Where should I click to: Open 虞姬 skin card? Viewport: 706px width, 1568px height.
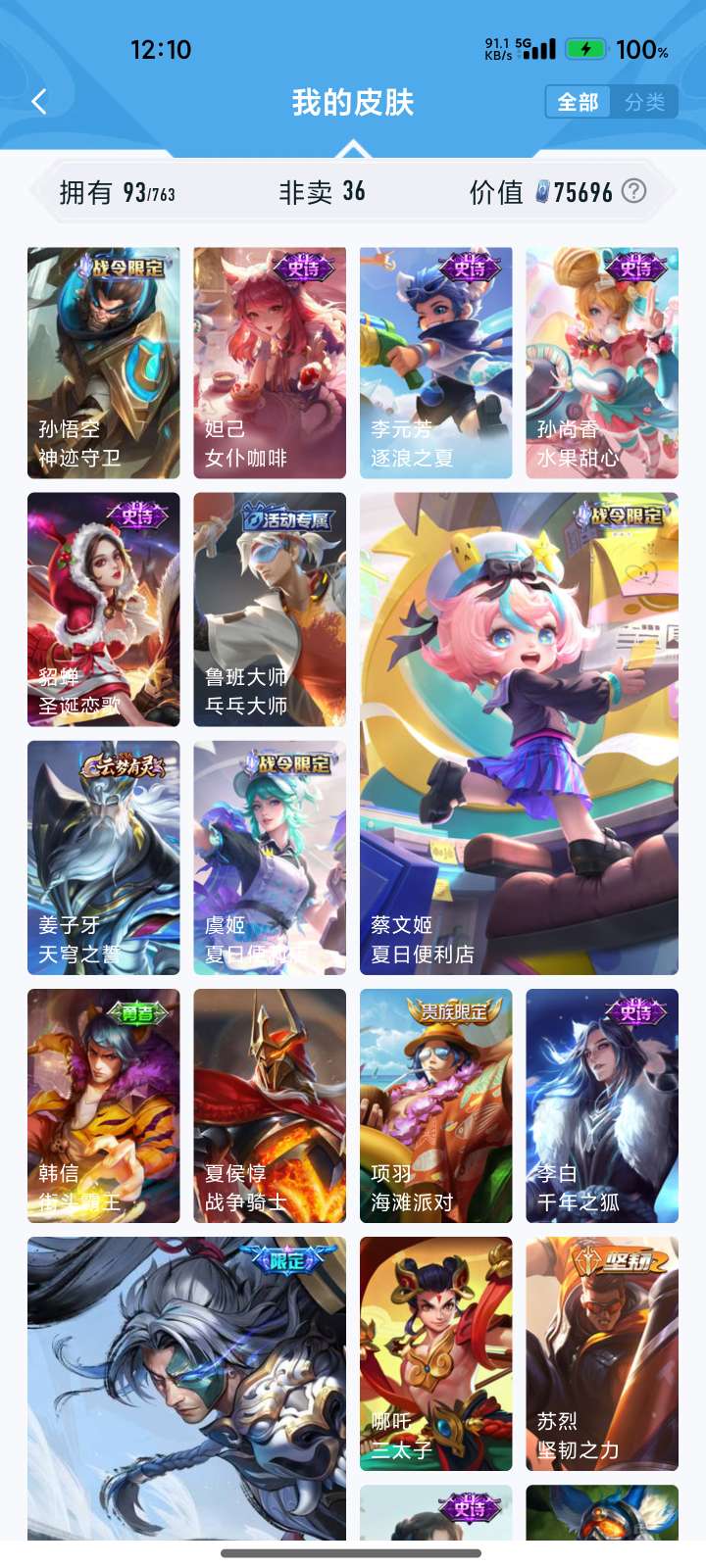(270, 857)
